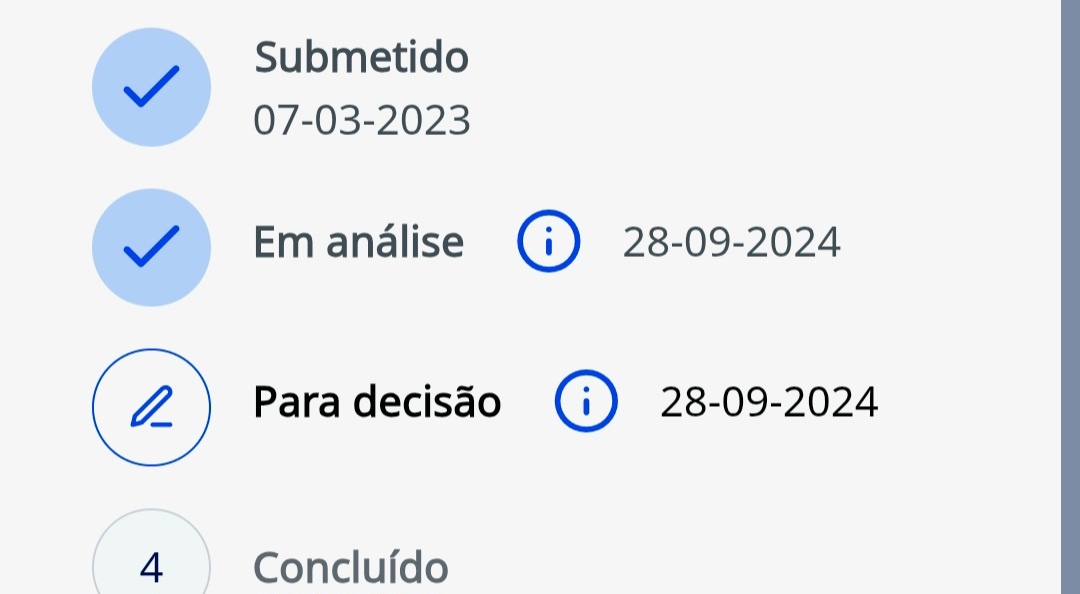Open info icon next to Para decisão
Viewport: 1080px width, 594px height.
586,402
